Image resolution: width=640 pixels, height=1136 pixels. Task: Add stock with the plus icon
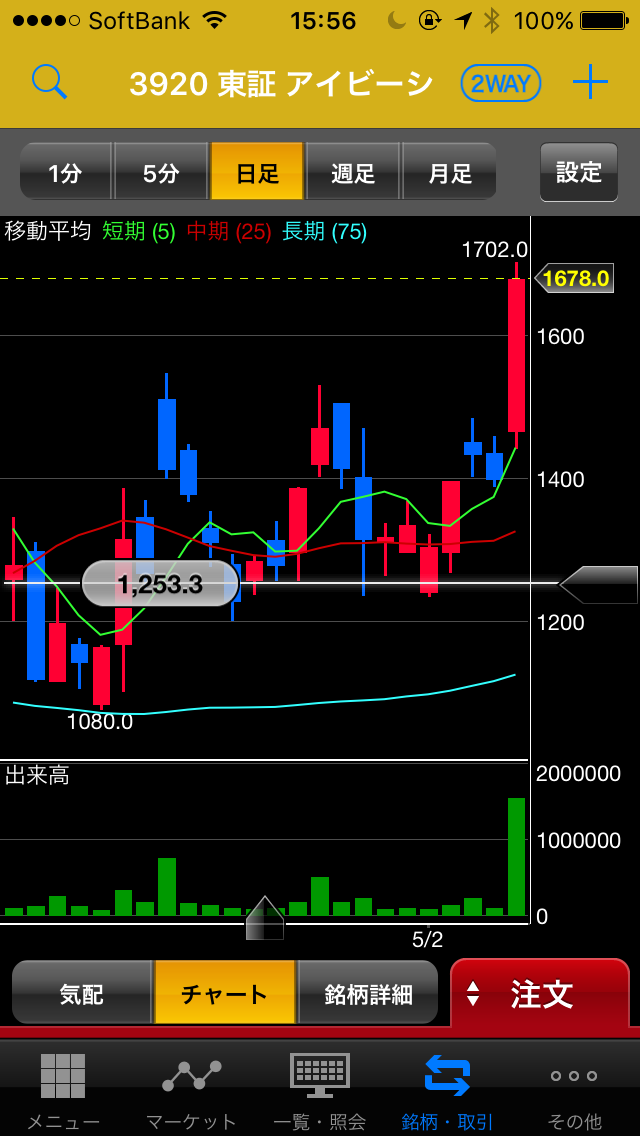[x=590, y=83]
